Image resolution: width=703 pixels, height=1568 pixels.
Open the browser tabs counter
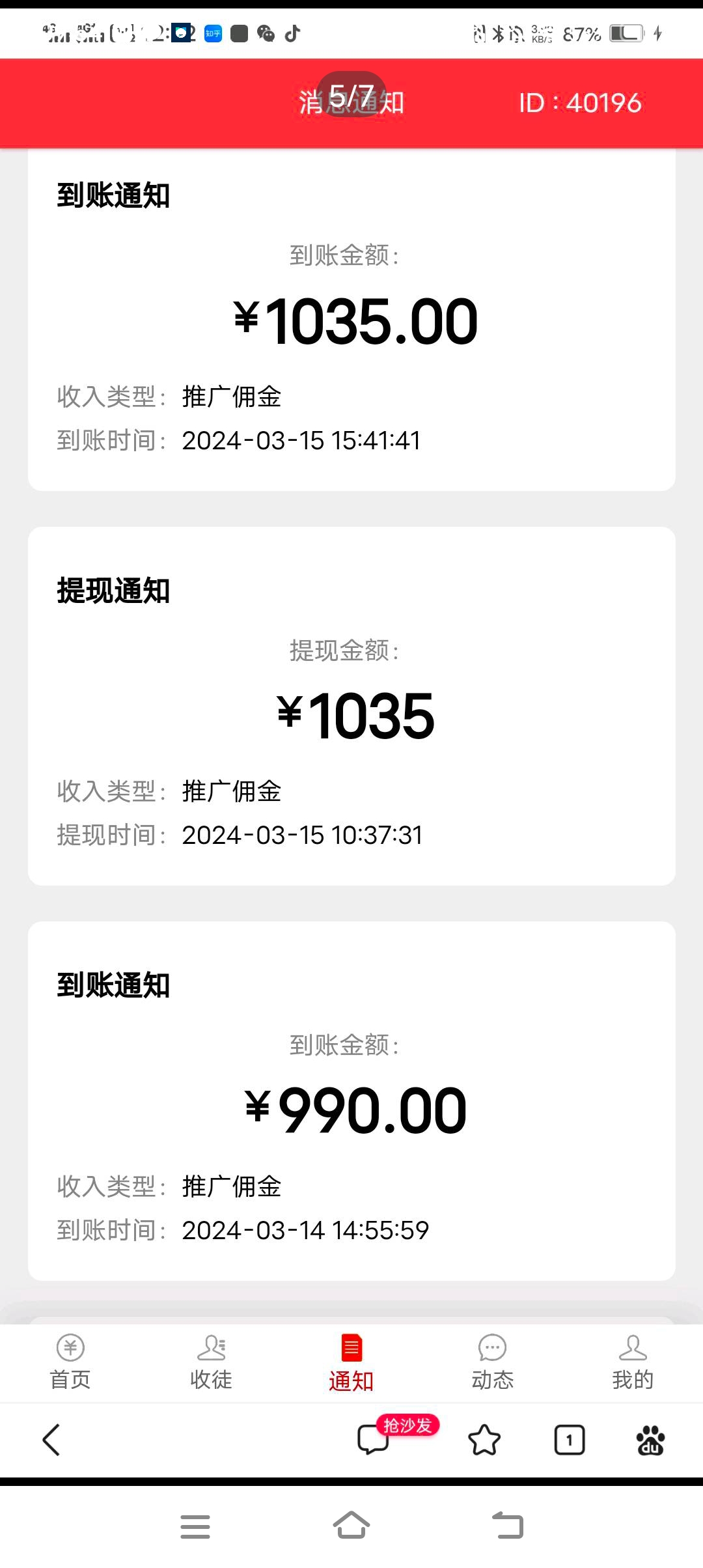(x=570, y=1440)
